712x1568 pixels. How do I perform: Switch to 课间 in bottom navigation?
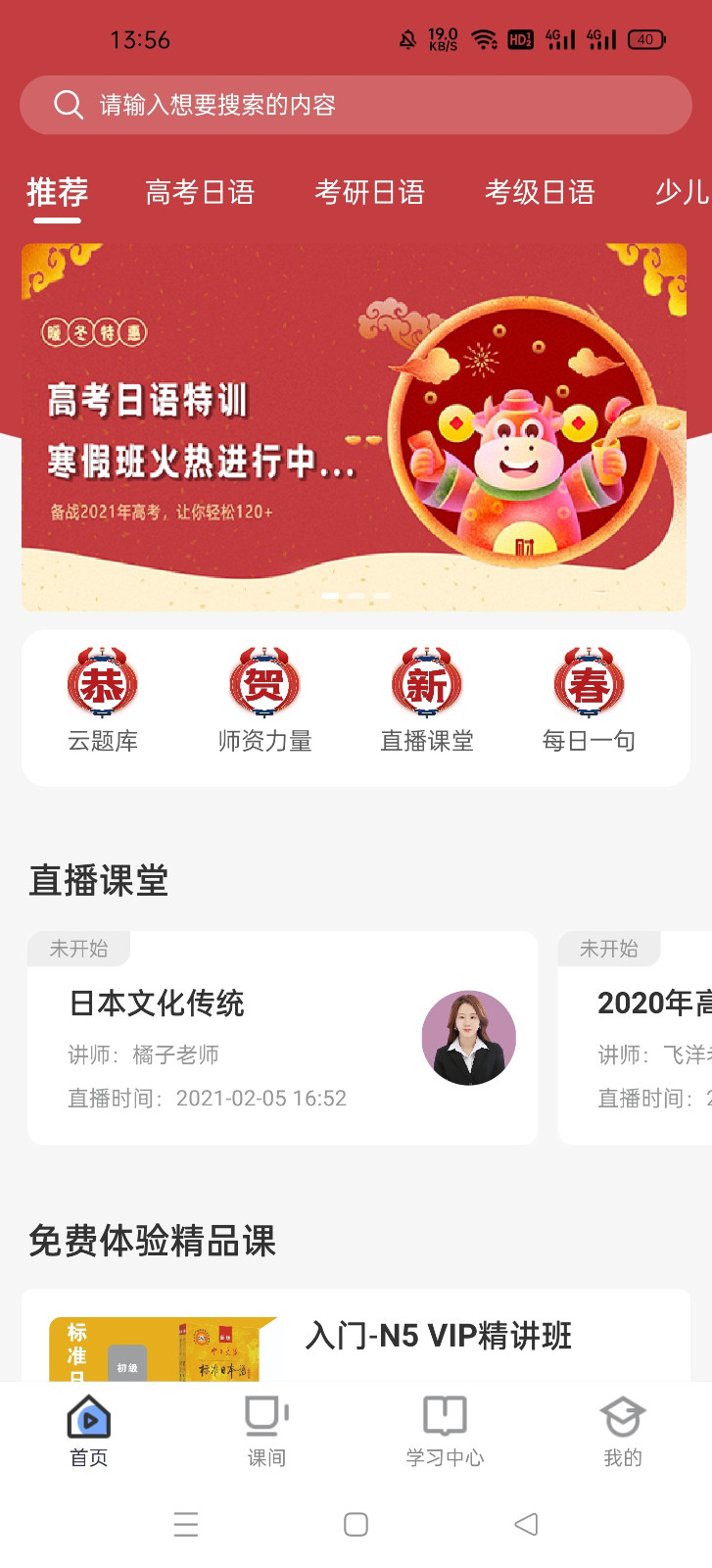point(266,1431)
